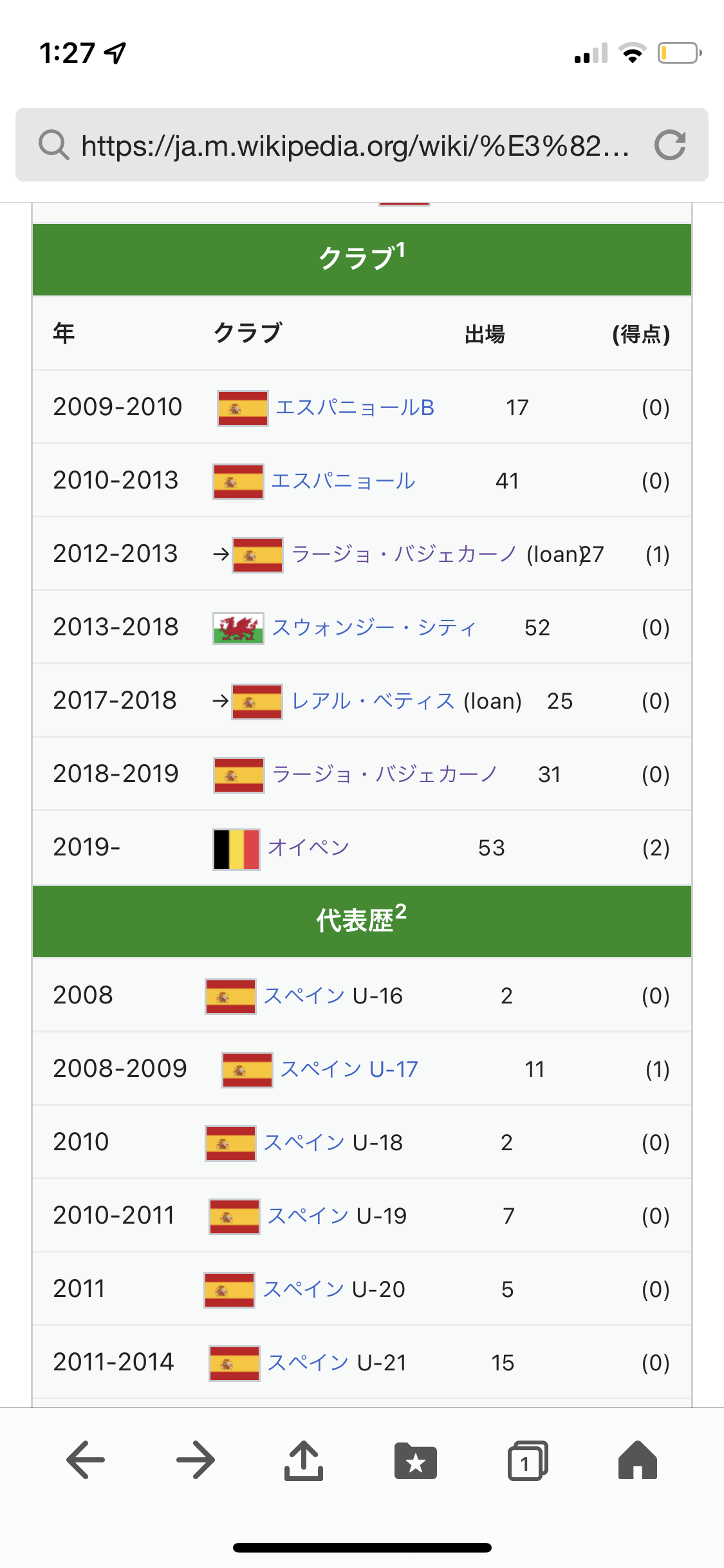Go forward to the next page
This screenshot has width=724, height=1568.
(195, 1460)
